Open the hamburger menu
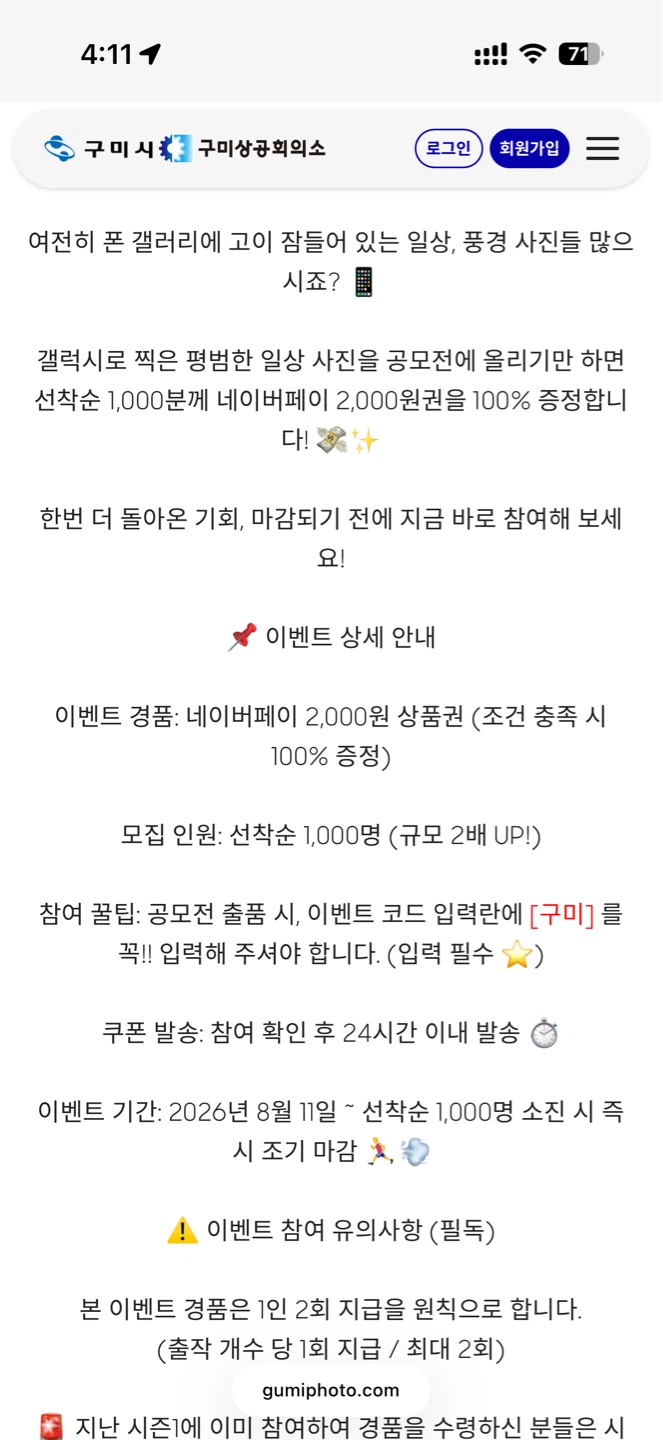663x1440 pixels. 602,149
